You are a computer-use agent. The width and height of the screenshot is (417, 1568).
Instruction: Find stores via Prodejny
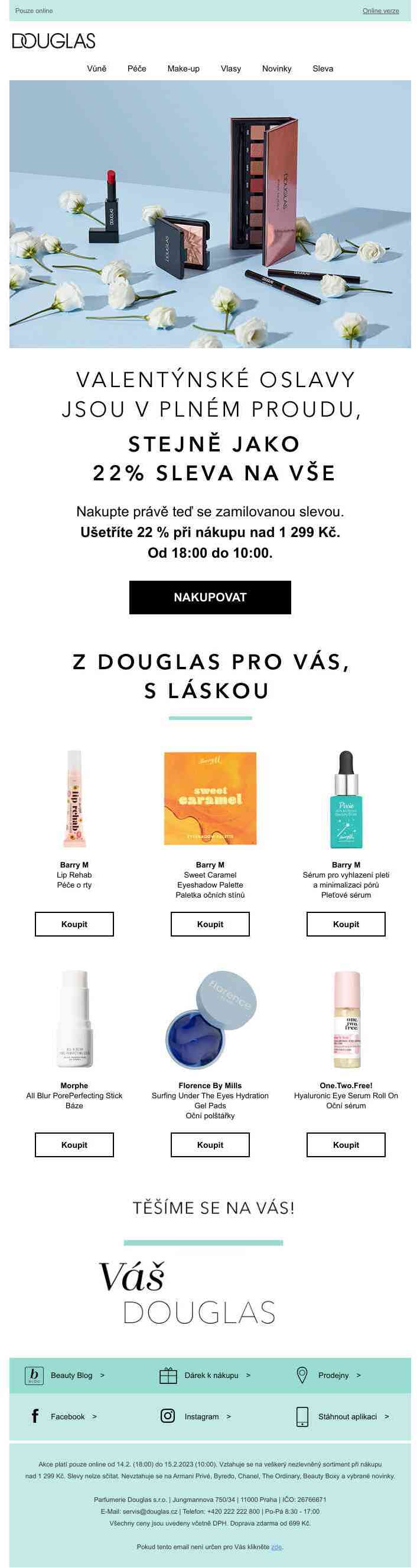pyautogui.click(x=333, y=1375)
